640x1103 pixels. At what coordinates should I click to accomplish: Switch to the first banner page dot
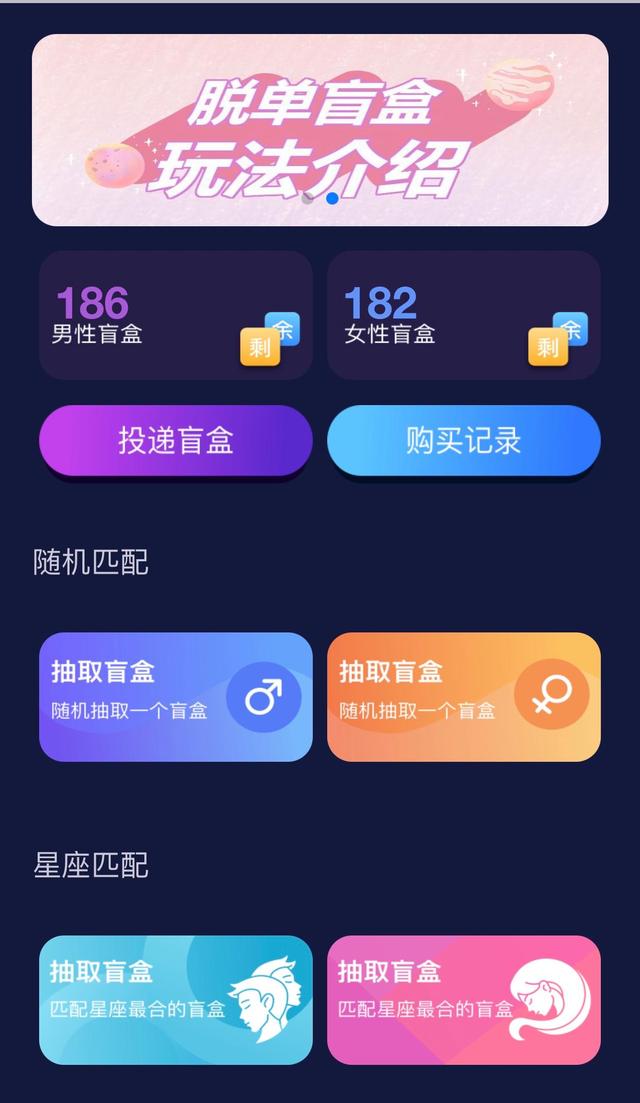(308, 198)
